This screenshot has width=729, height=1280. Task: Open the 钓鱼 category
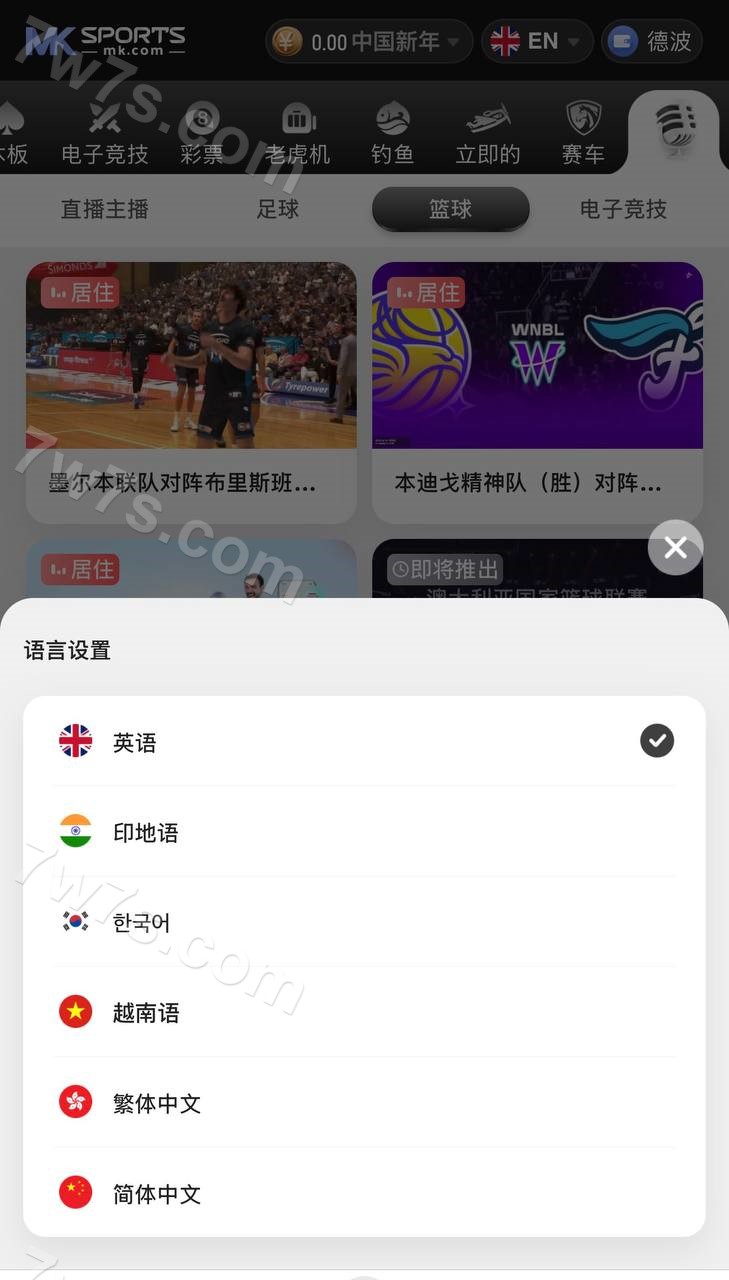click(x=392, y=133)
